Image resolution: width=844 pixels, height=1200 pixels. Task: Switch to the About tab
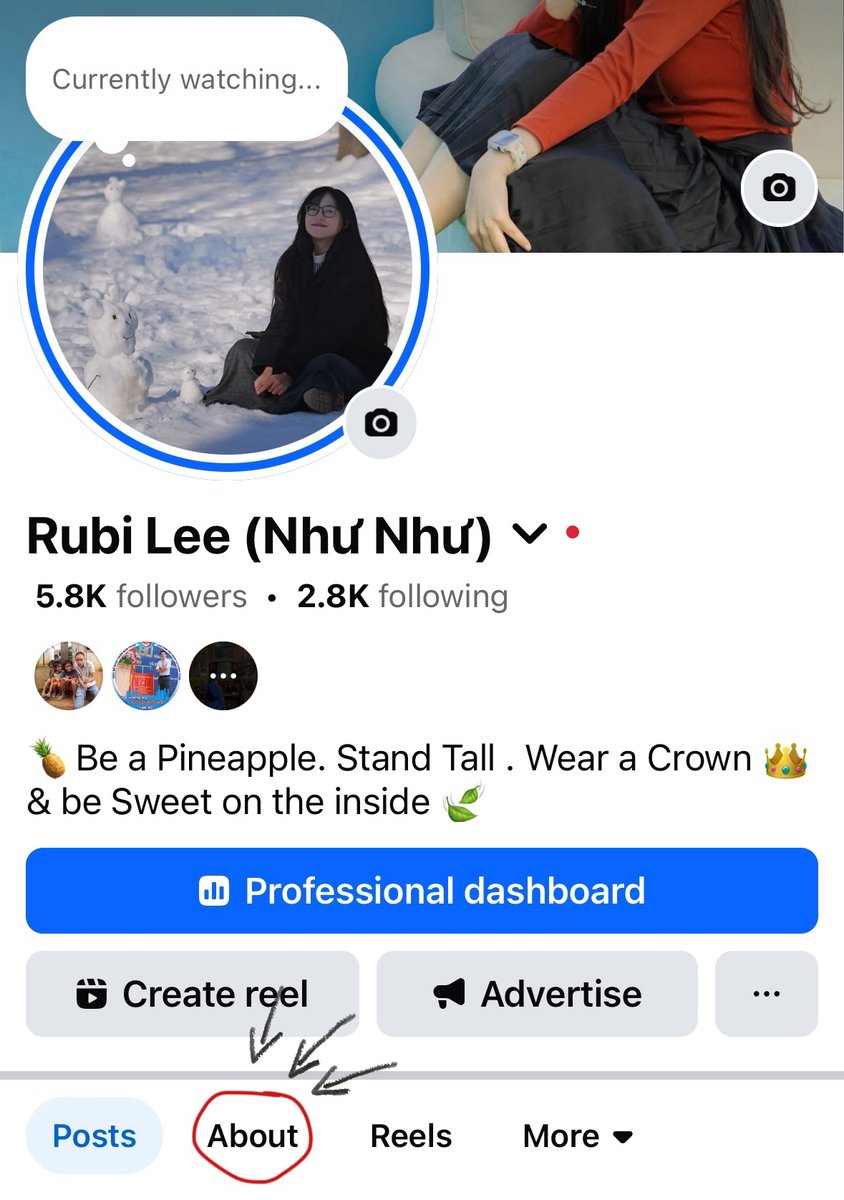[x=253, y=1136]
